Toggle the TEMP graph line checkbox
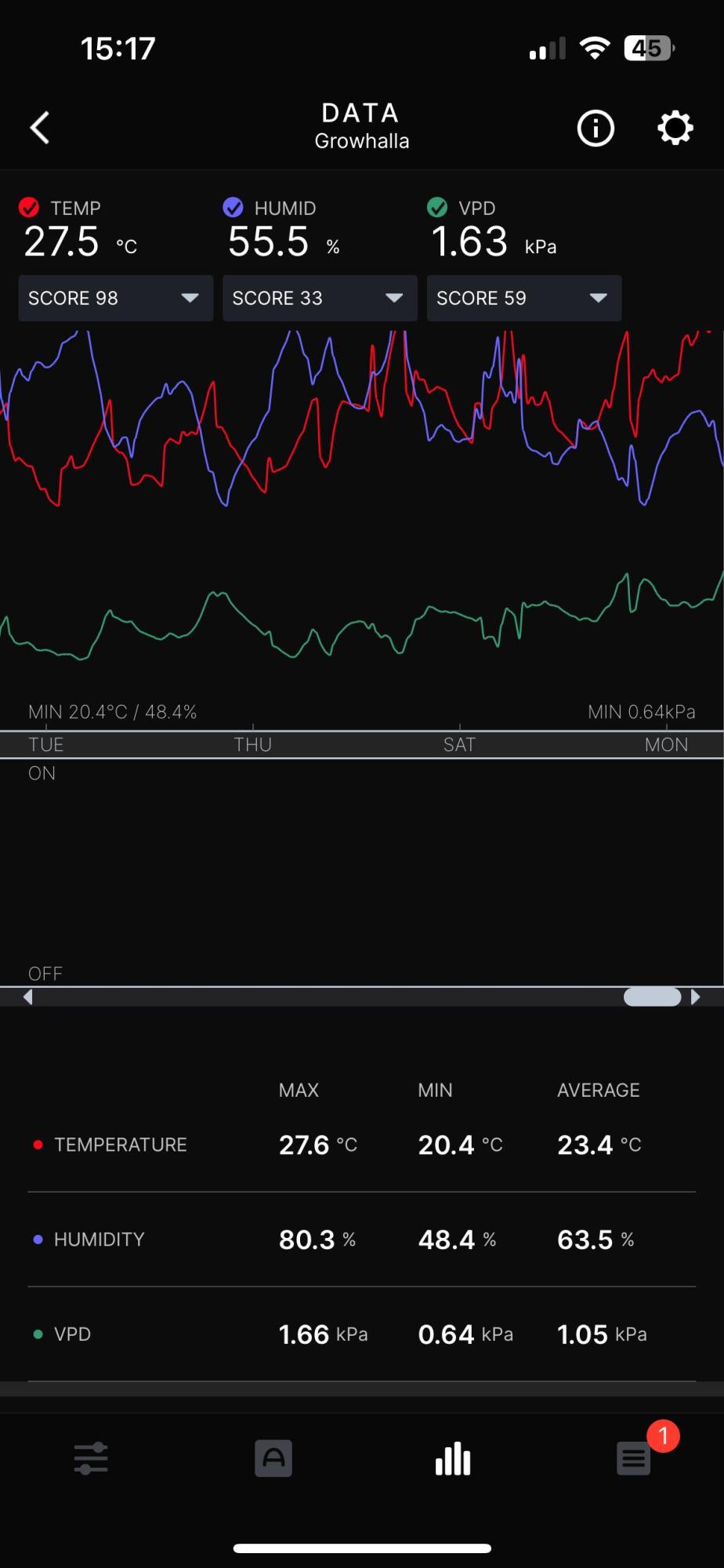Screen dimensions: 724x1568 (x=29, y=208)
